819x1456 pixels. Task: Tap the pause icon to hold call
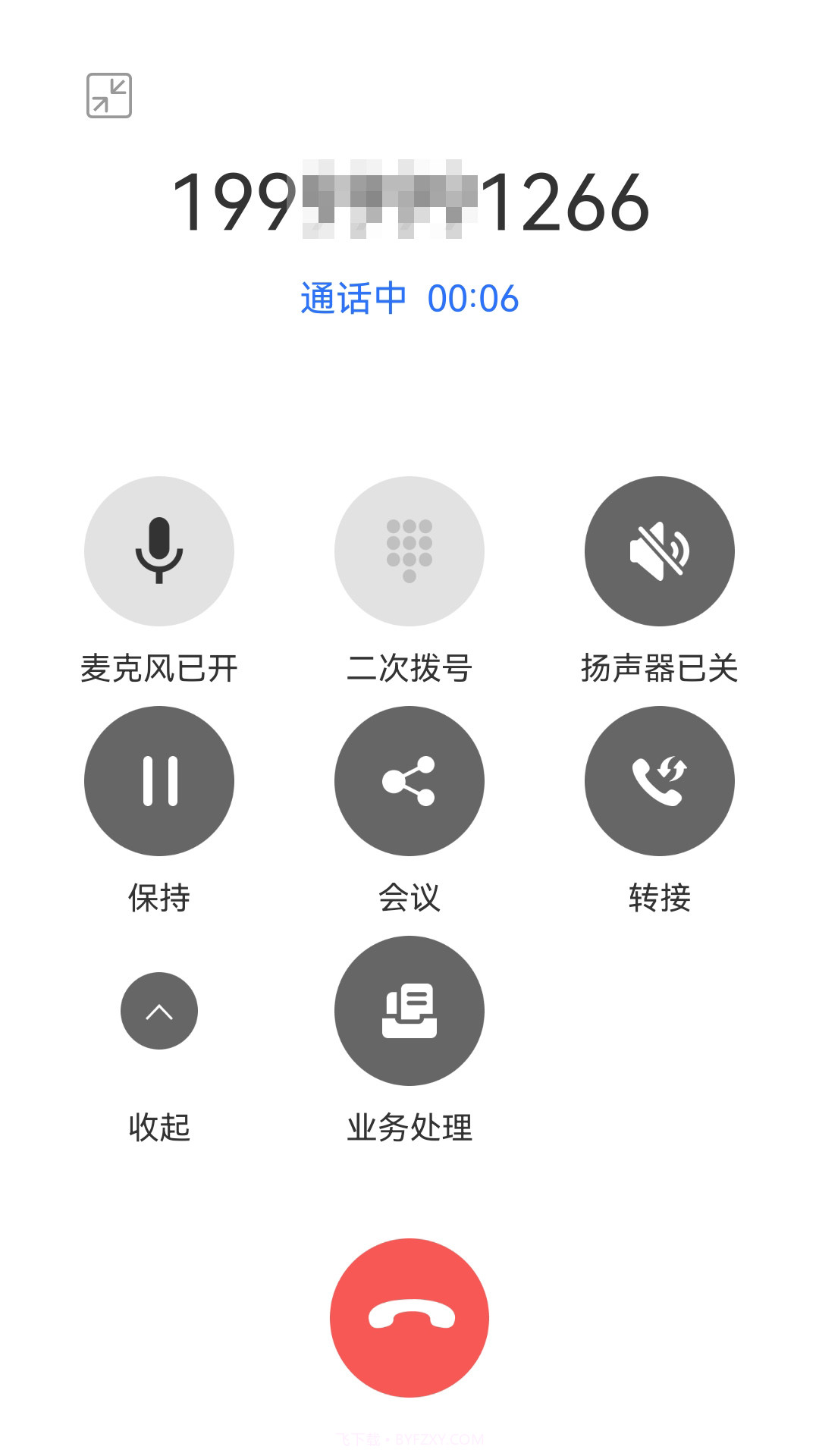click(158, 782)
